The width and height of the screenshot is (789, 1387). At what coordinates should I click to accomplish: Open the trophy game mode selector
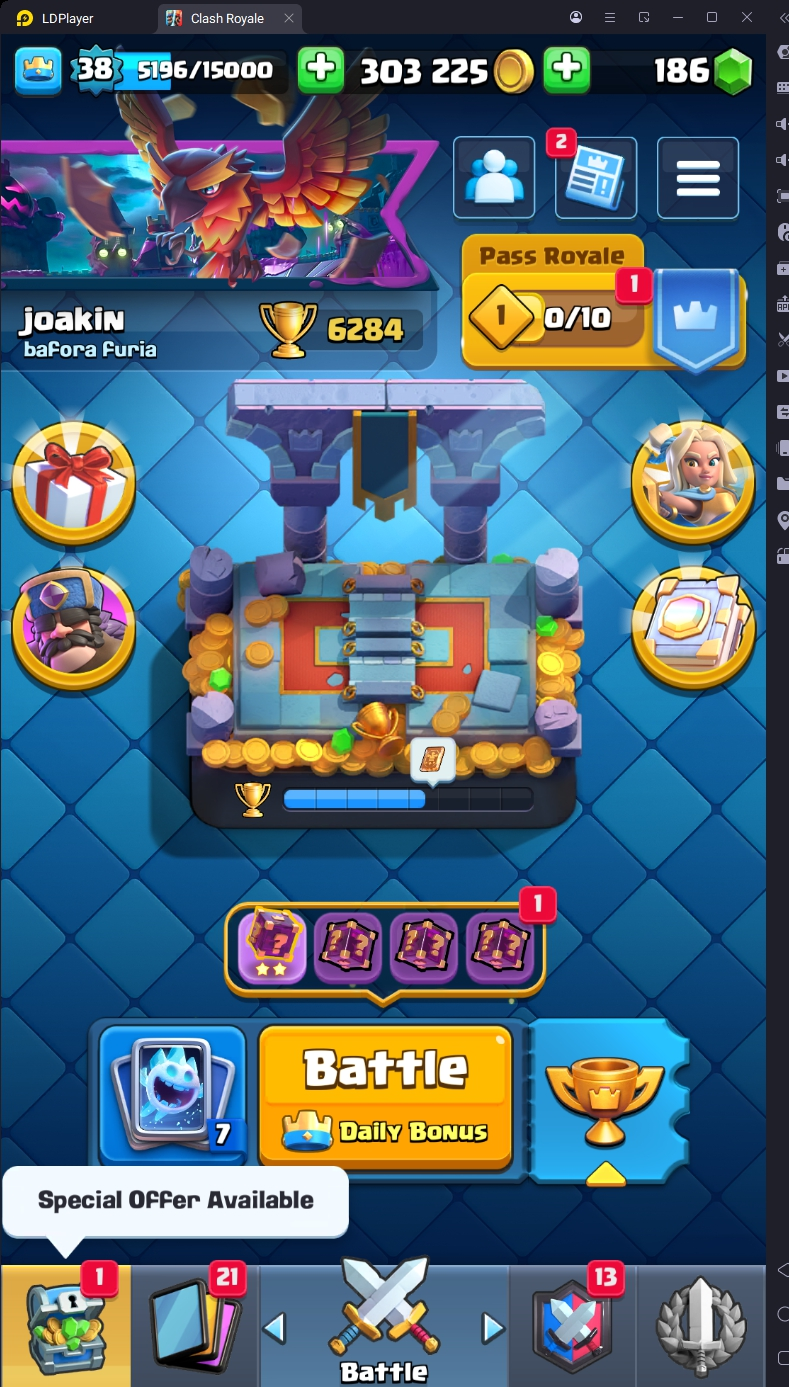(605, 1098)
